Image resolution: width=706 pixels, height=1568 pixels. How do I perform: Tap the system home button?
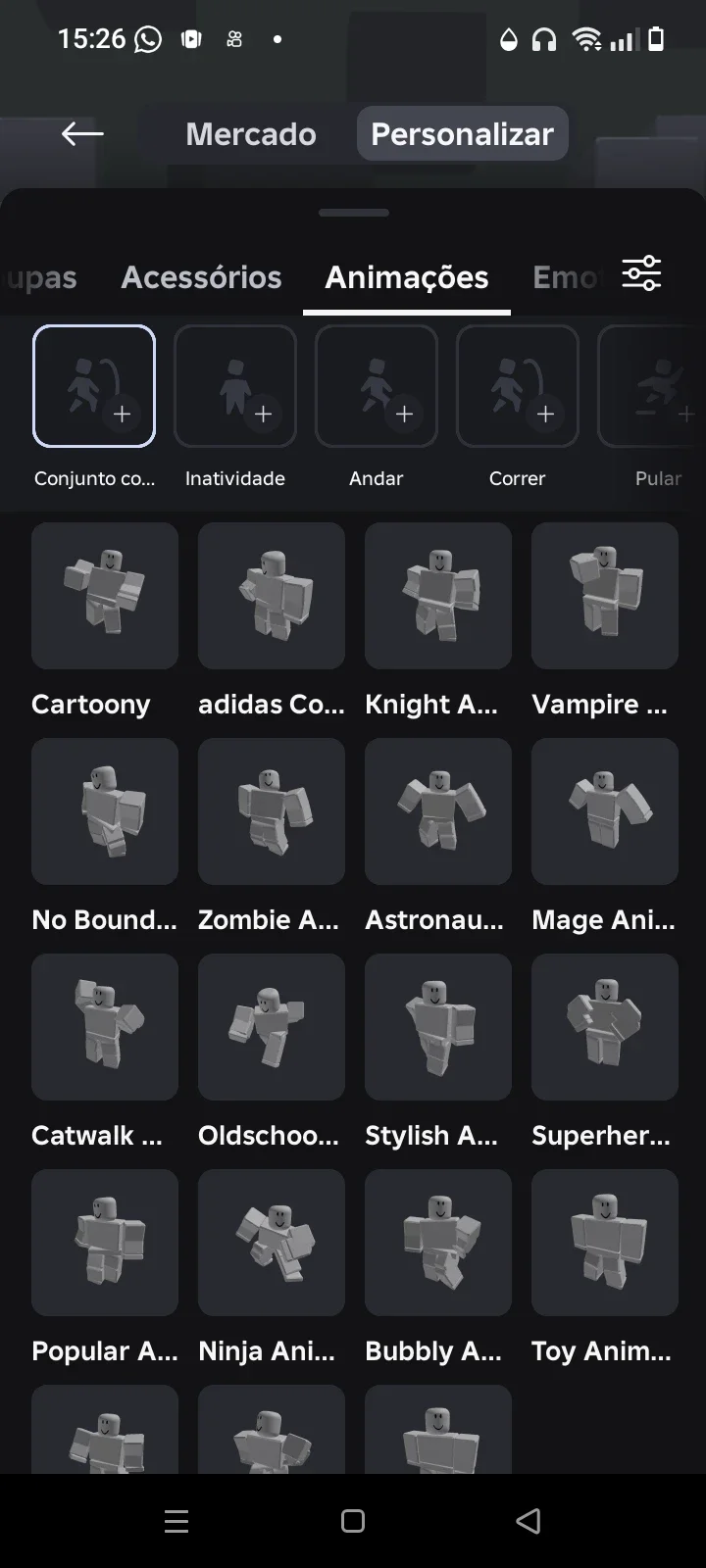(353, 1521)
